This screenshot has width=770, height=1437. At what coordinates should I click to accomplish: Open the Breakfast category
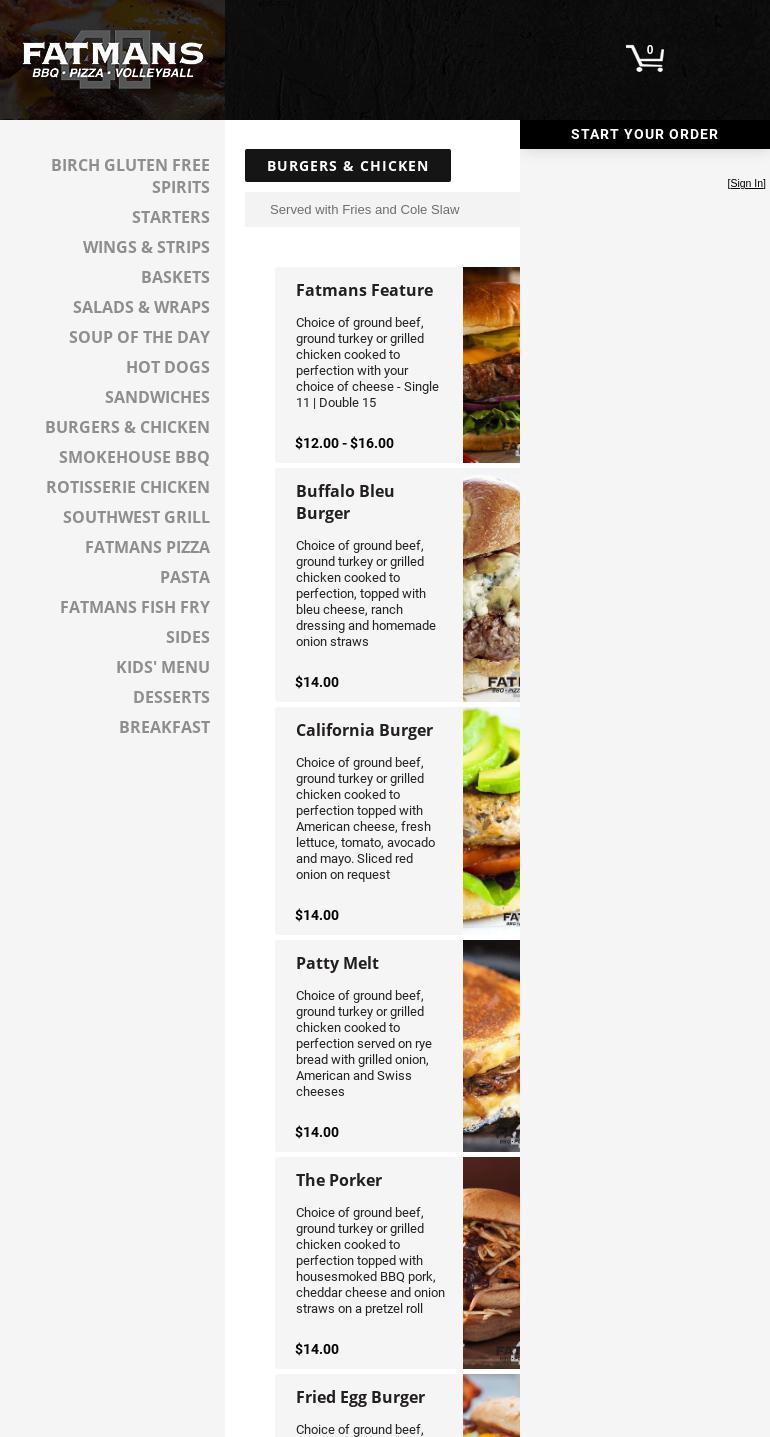pyautogui.click(x=164, y=727)
